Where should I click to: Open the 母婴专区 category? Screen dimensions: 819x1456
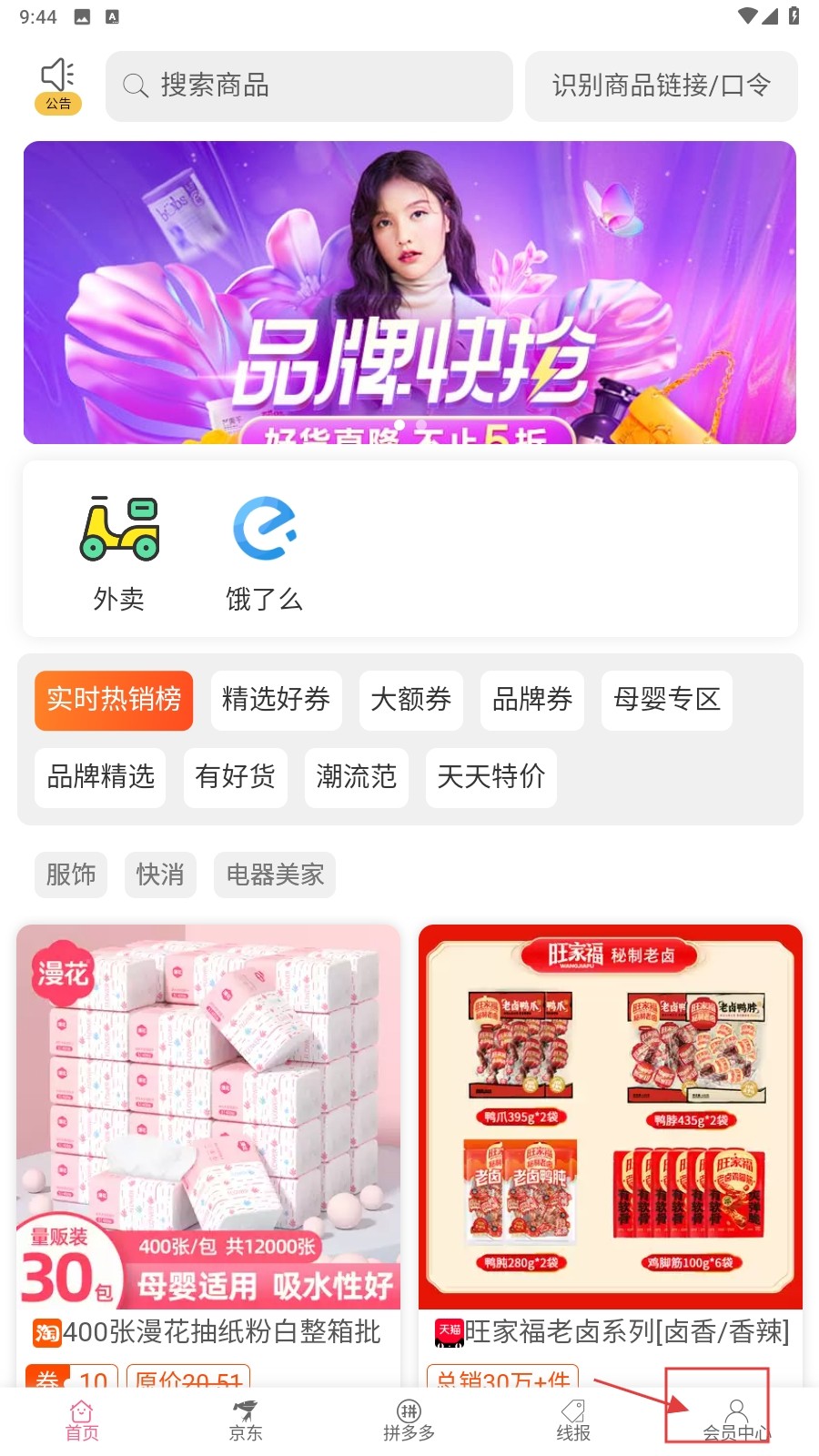[x=666, y=700]
